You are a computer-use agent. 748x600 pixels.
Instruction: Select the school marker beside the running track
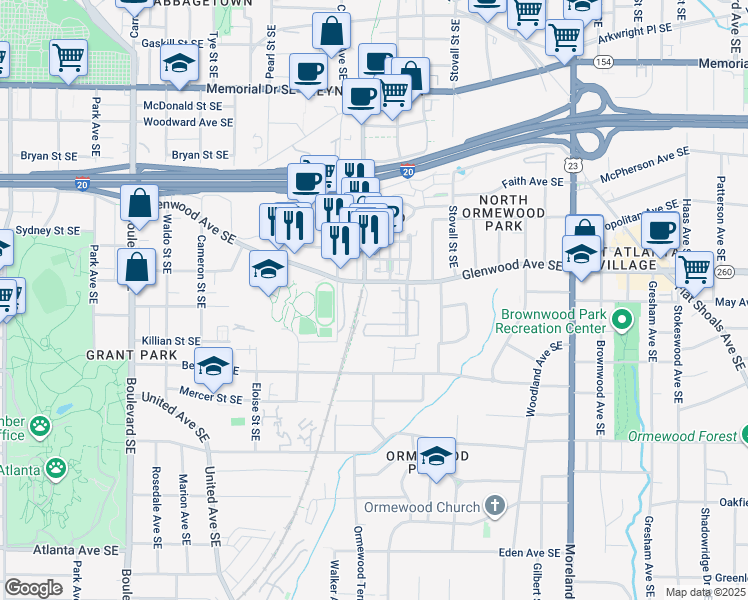pyautogui.click(x=268, y=269)
